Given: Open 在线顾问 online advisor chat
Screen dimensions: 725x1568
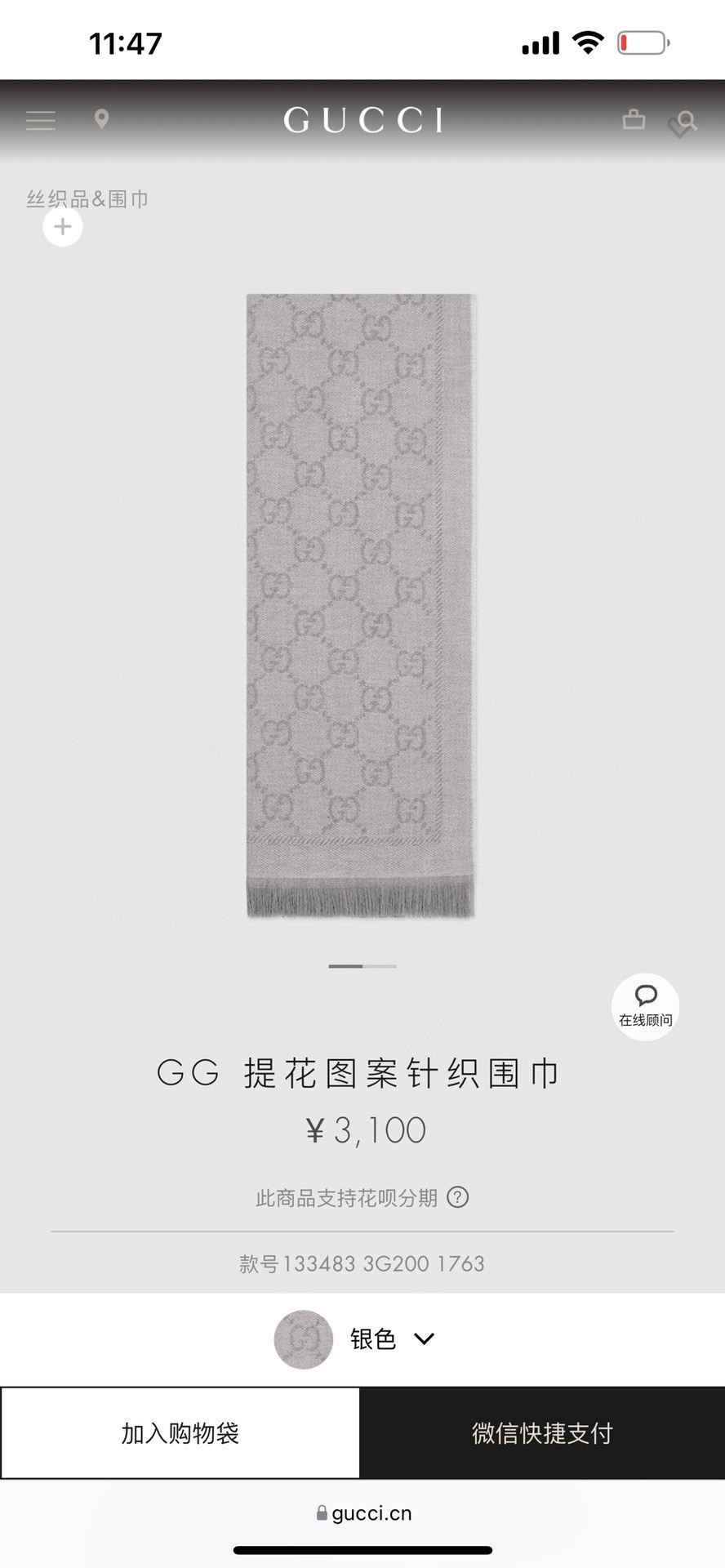Looking at the screenshot, I should point(645,1006).
